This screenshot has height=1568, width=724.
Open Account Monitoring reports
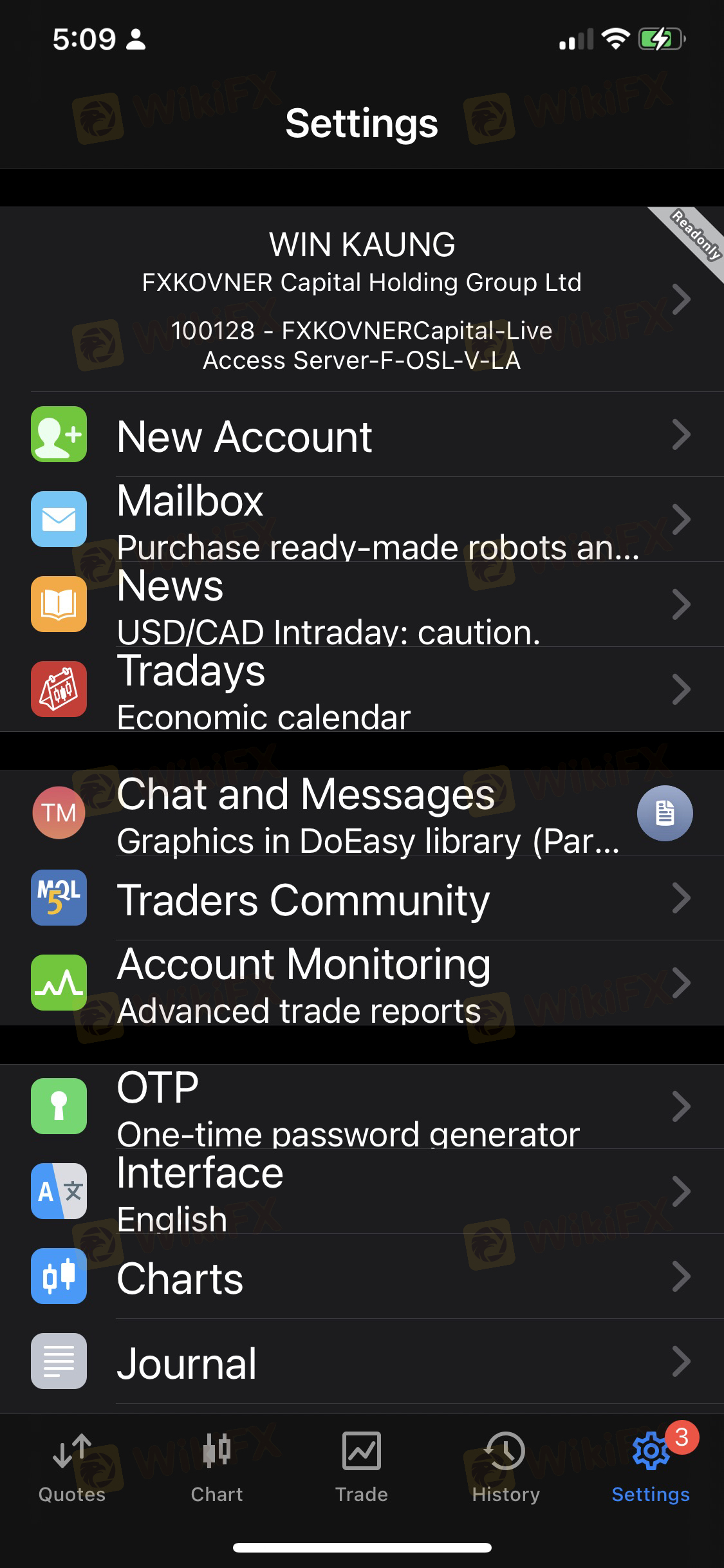pyautogui.click(x=362, y=983)
